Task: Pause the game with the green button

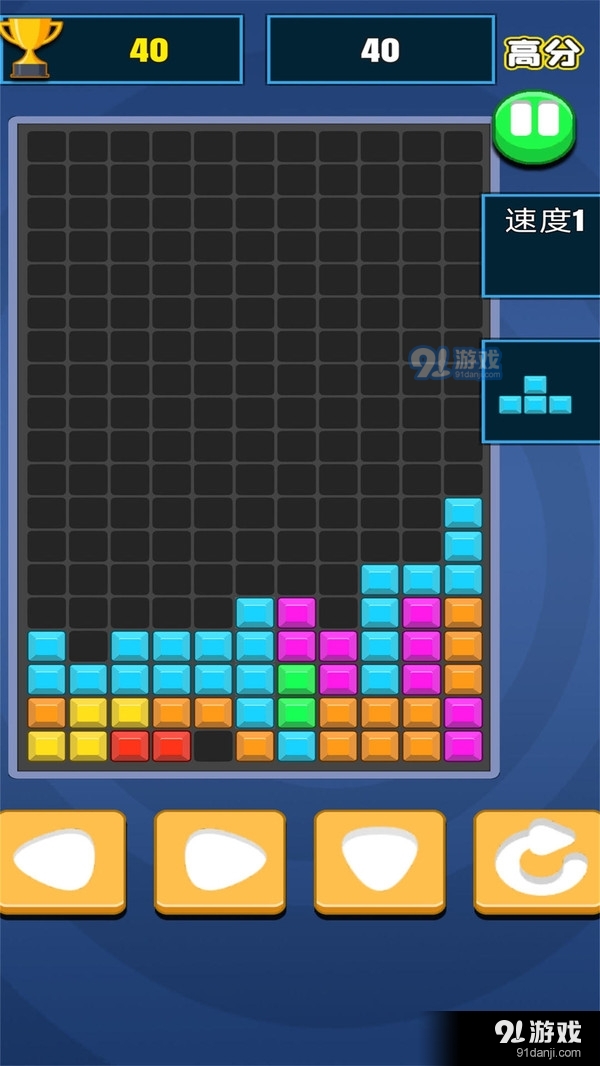Action: click(534, 128)
